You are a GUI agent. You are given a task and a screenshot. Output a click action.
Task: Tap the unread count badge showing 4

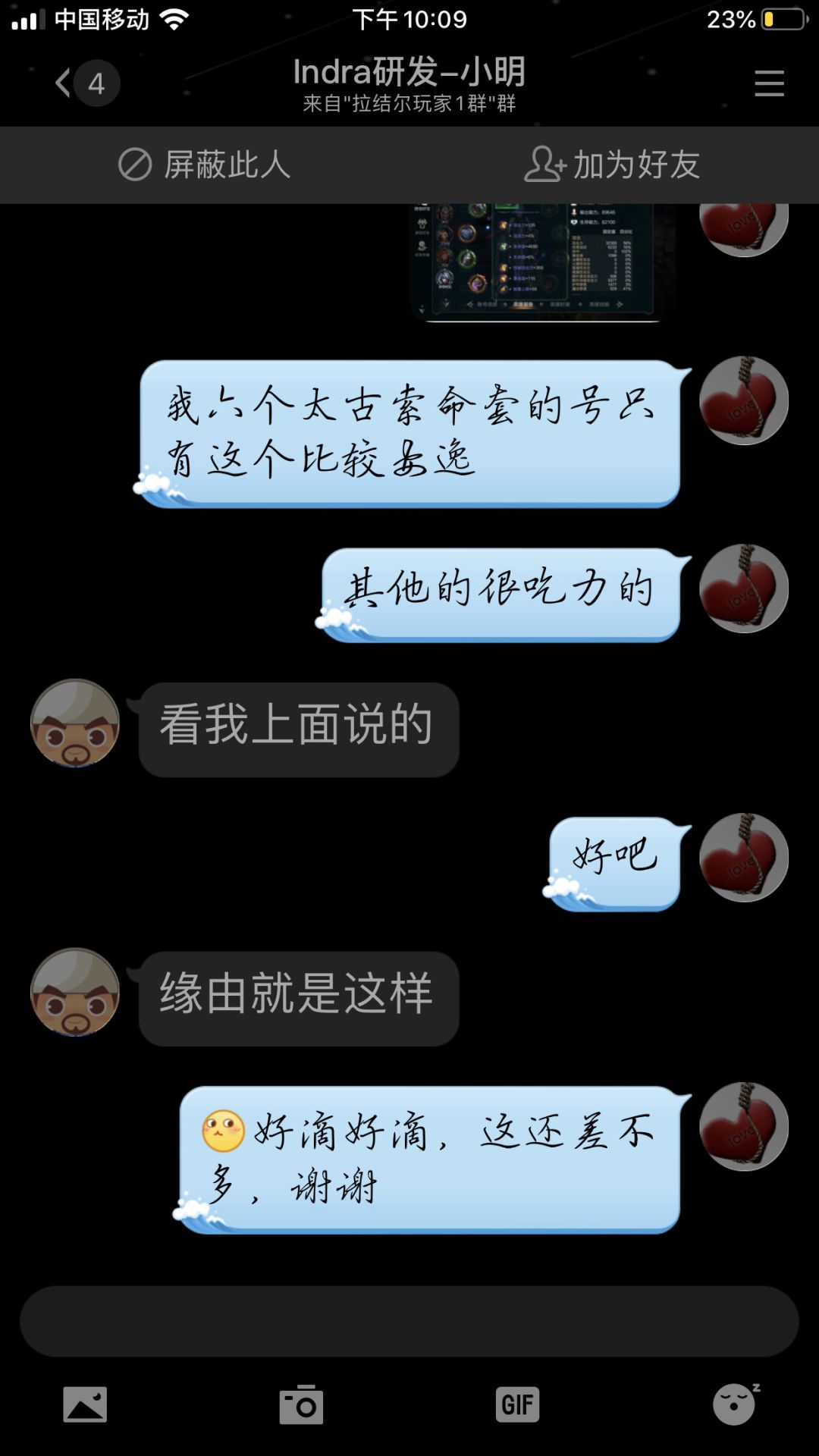coord(96,83)
